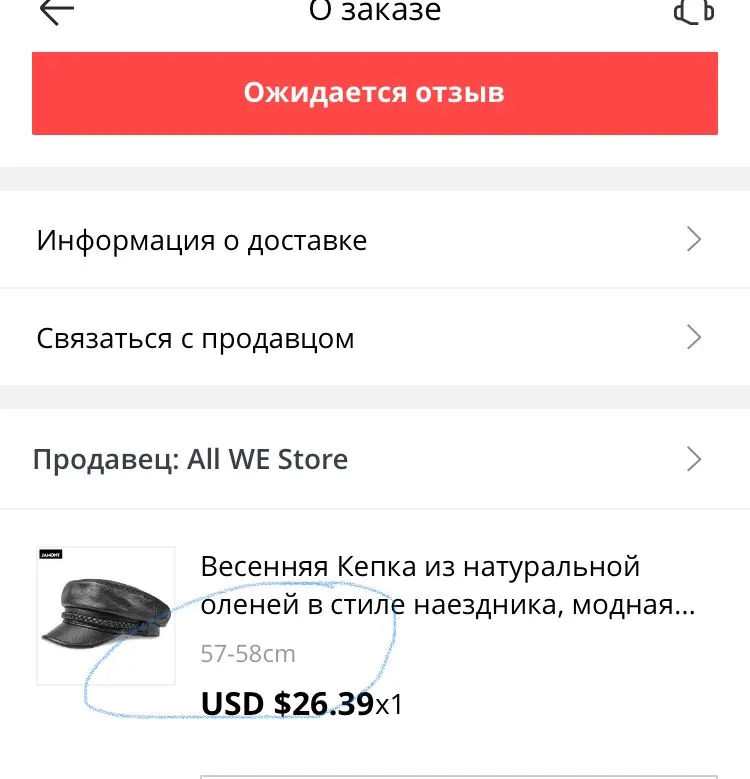The width and height of the screenshot is (750, 779).
Task: Open customer support headset icon
Action: [x=694, y=10]
